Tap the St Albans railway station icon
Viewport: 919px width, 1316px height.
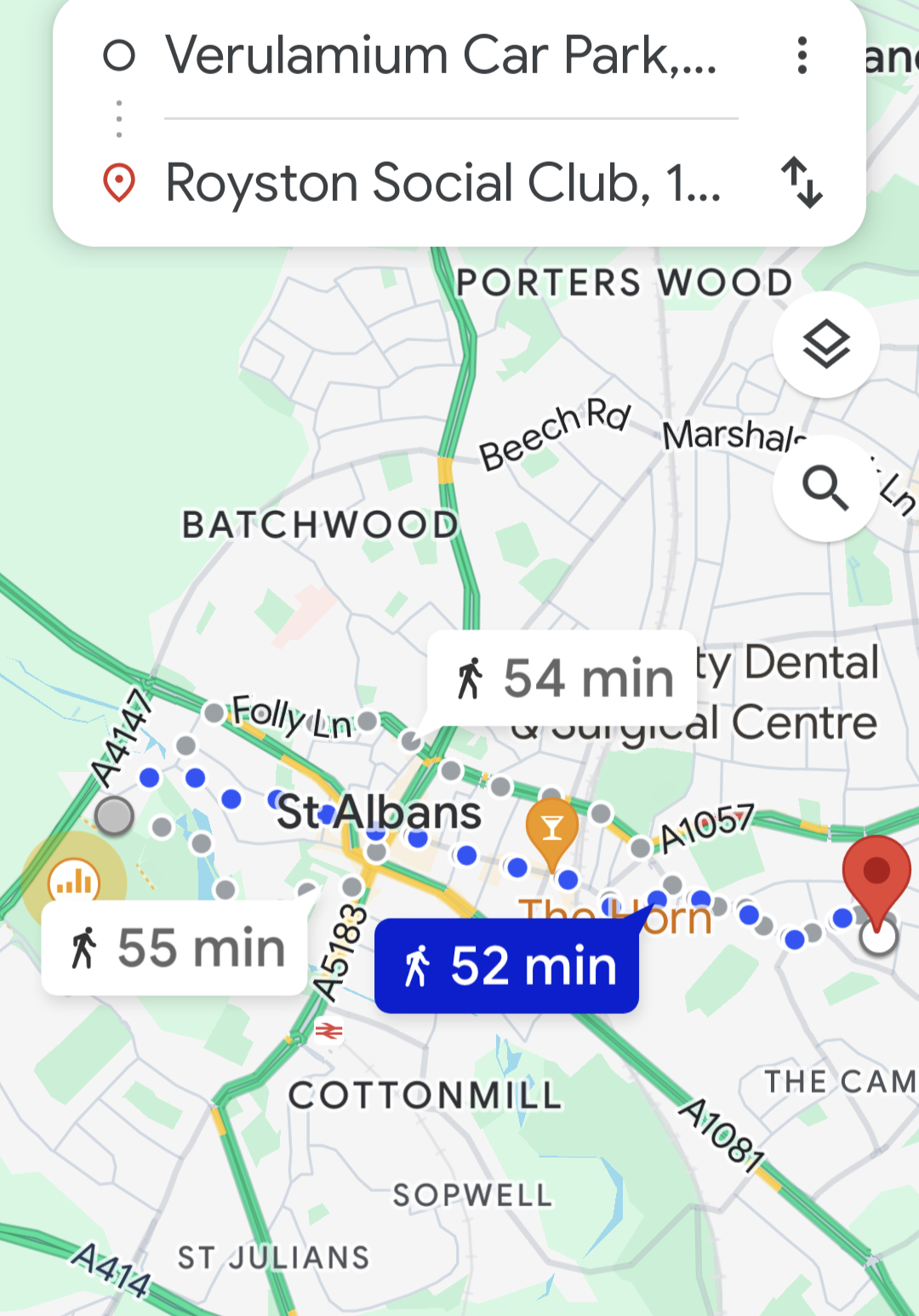(x=329, y=1031)
